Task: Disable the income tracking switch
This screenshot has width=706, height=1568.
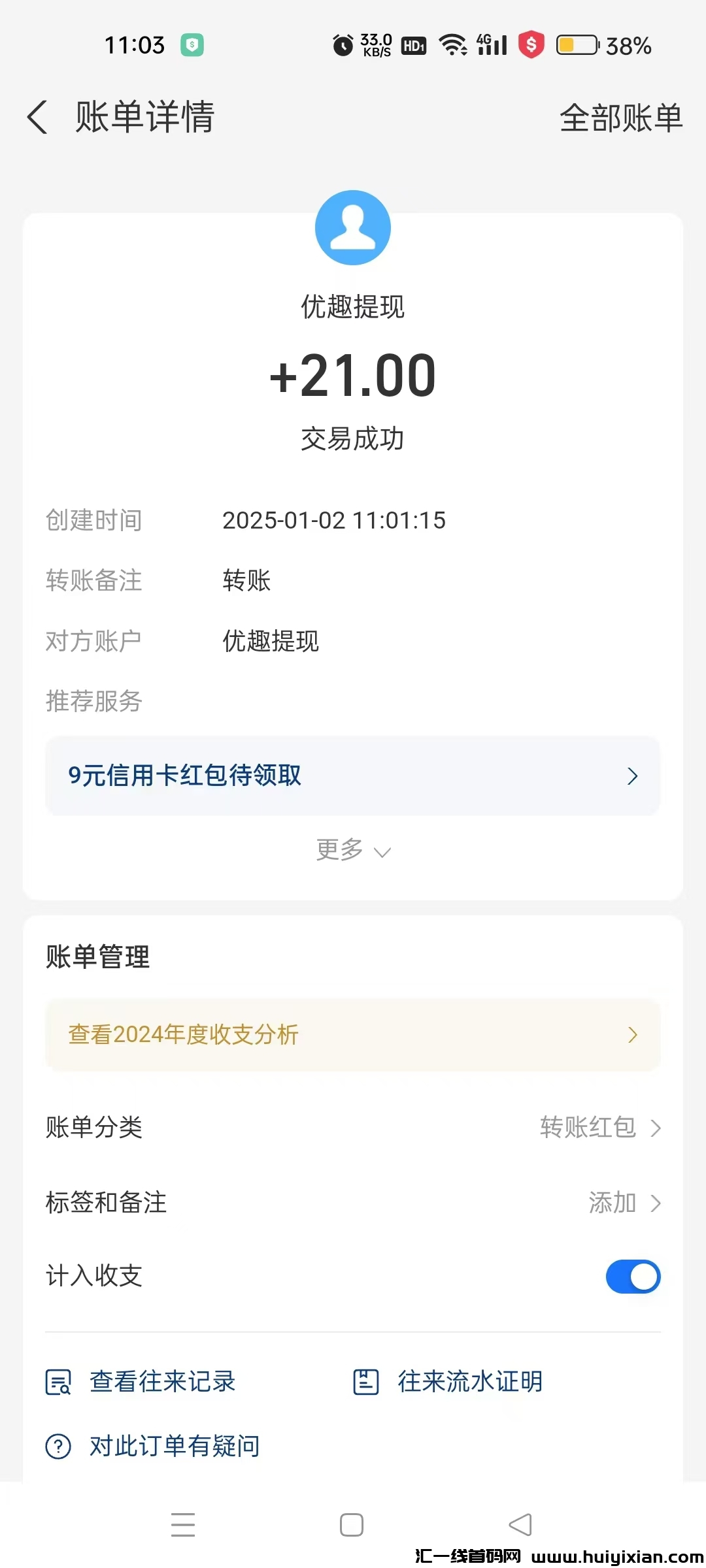Action: point(632,1276)
